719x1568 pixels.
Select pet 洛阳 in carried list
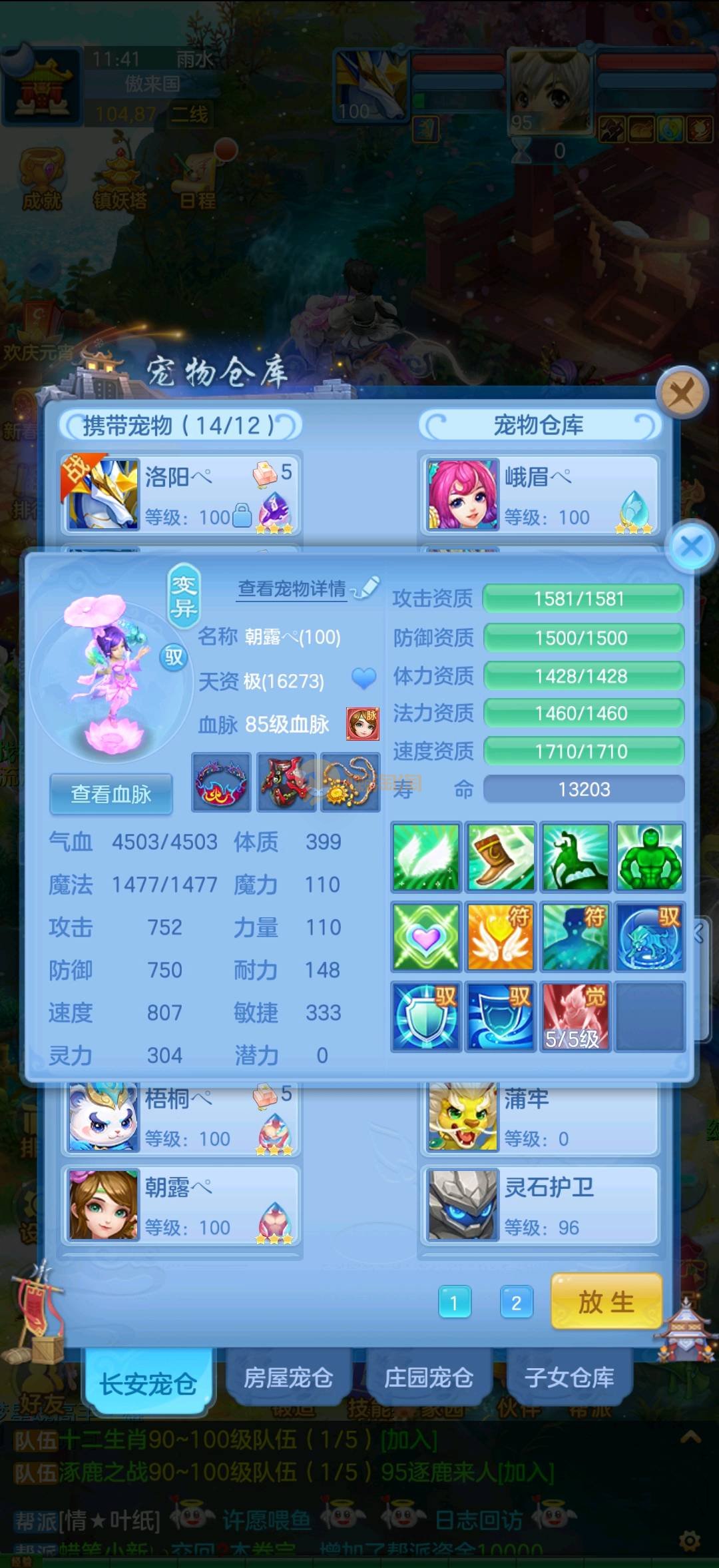tap(180, 494)
